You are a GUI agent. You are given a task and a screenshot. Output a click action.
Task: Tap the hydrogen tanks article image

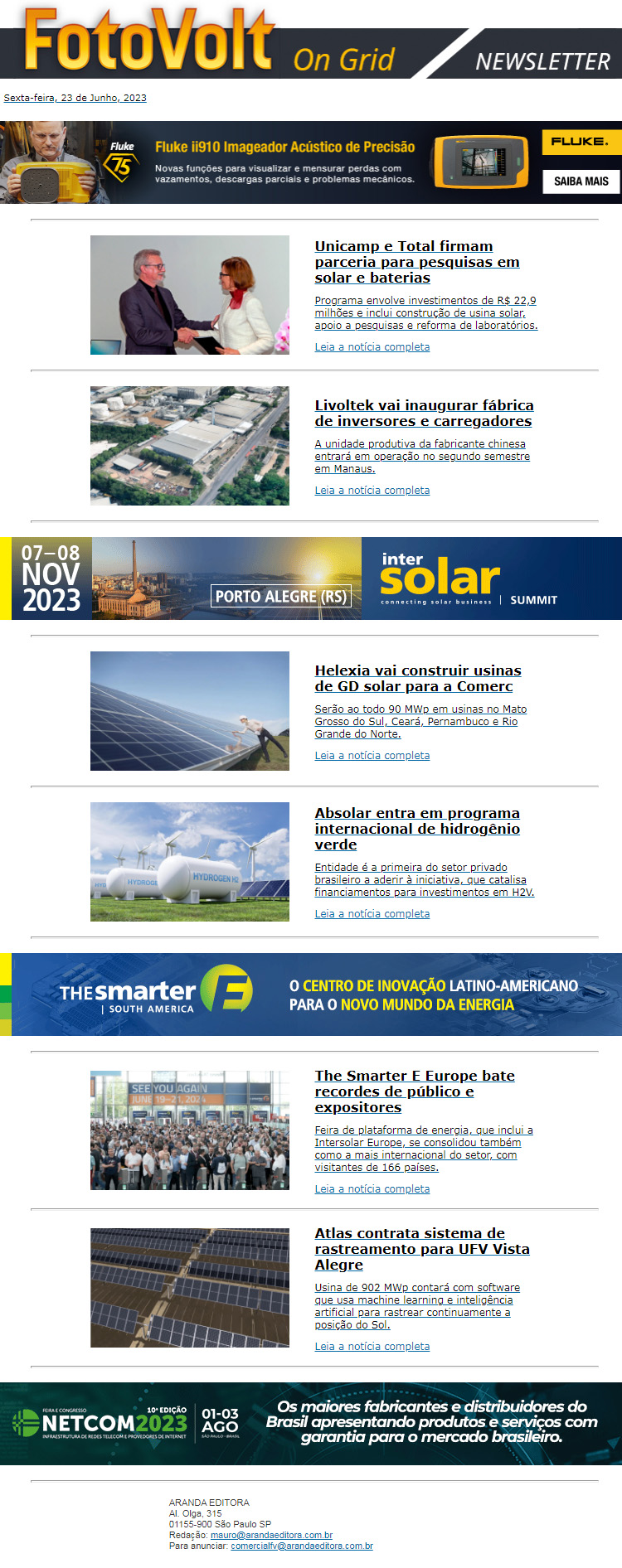click(190, 862)
